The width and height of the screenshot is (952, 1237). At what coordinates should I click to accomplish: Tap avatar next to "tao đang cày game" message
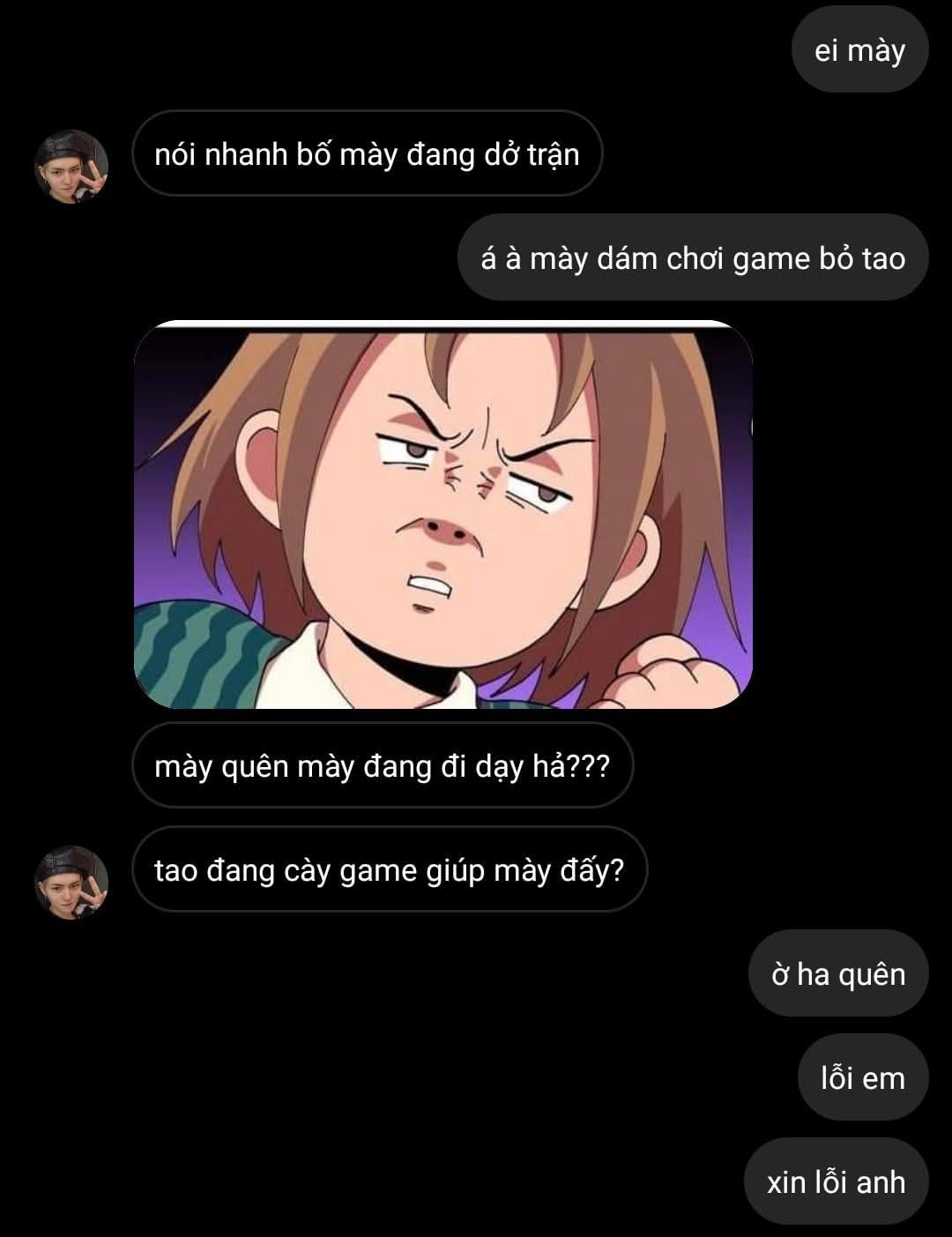[x=71, y=883]
